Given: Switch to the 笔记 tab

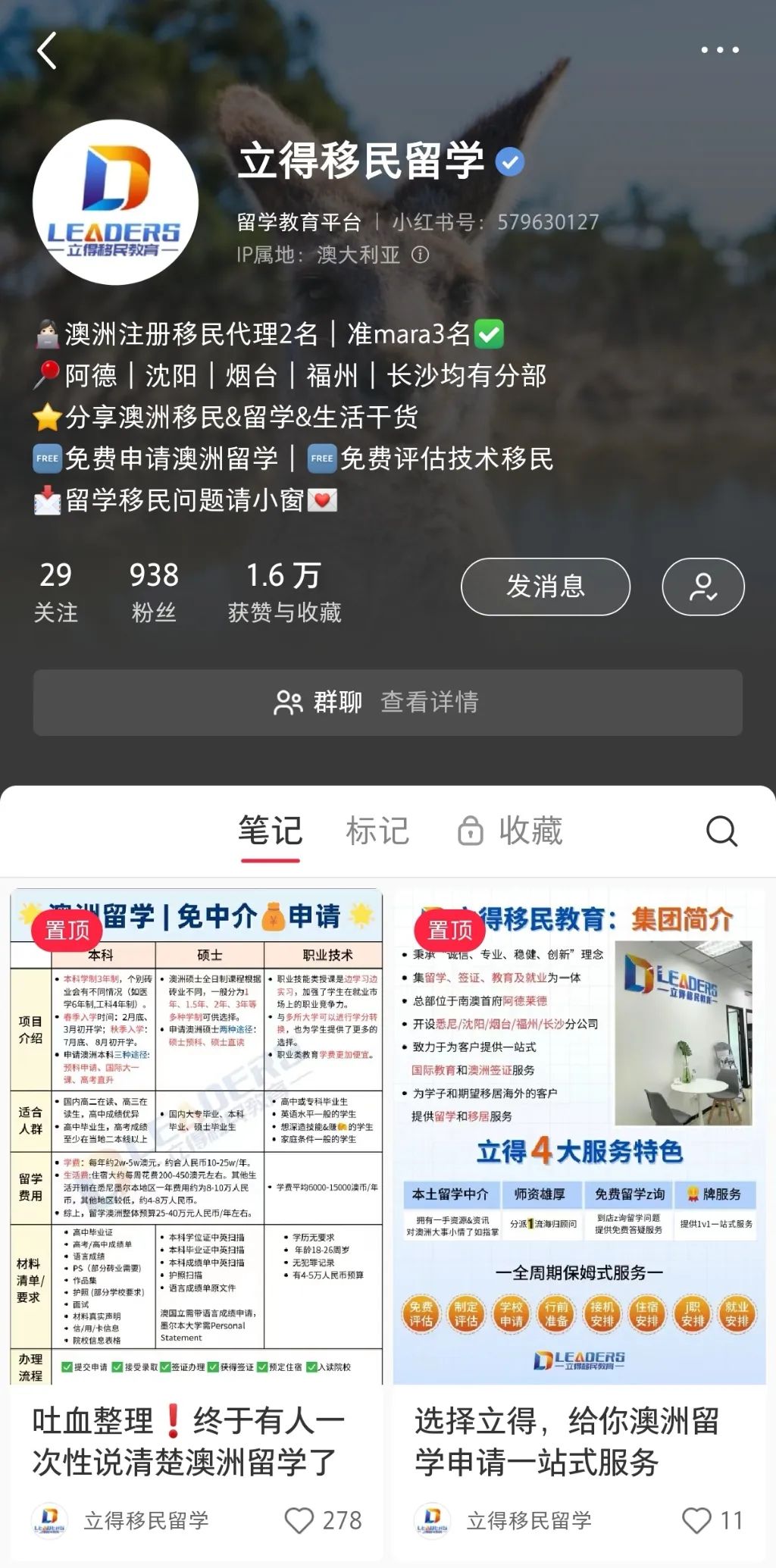Looking at the screenshot, I should pyautogui.click(x=271, y=831).
